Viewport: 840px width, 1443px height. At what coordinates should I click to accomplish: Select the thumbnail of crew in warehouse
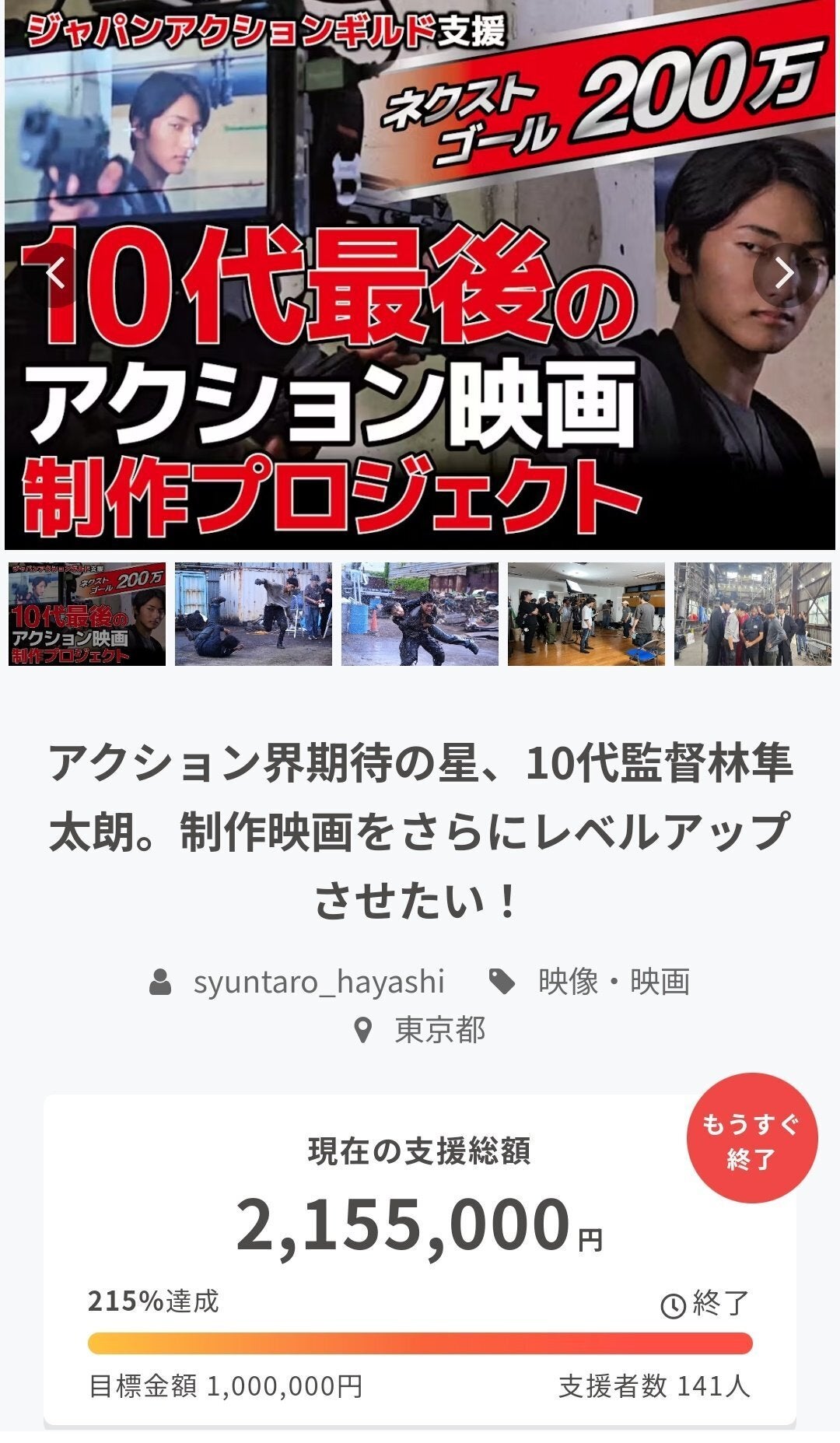[x=752, y=614]
